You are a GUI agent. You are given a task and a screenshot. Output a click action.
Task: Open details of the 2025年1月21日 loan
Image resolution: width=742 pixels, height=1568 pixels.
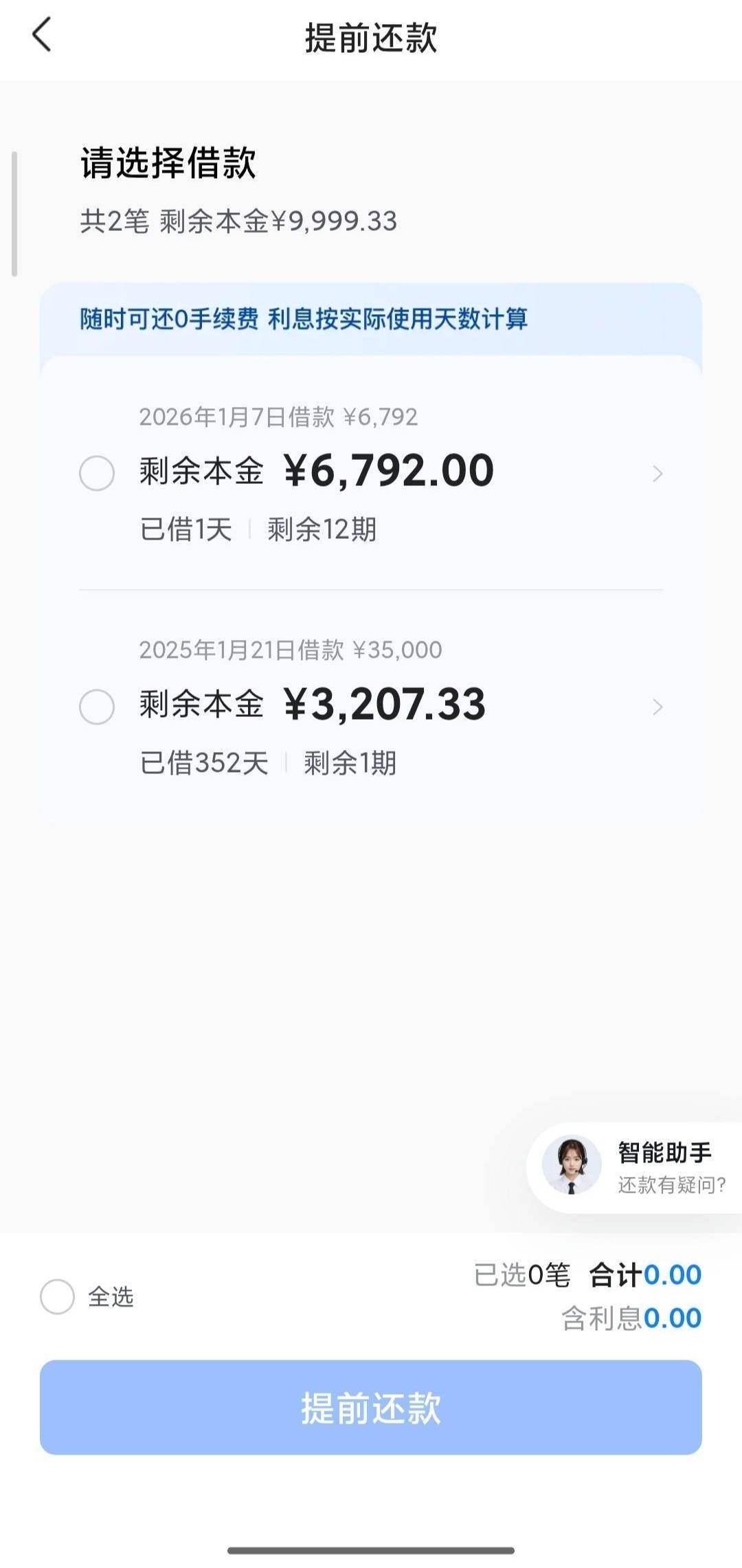click(x=657, y=707)
